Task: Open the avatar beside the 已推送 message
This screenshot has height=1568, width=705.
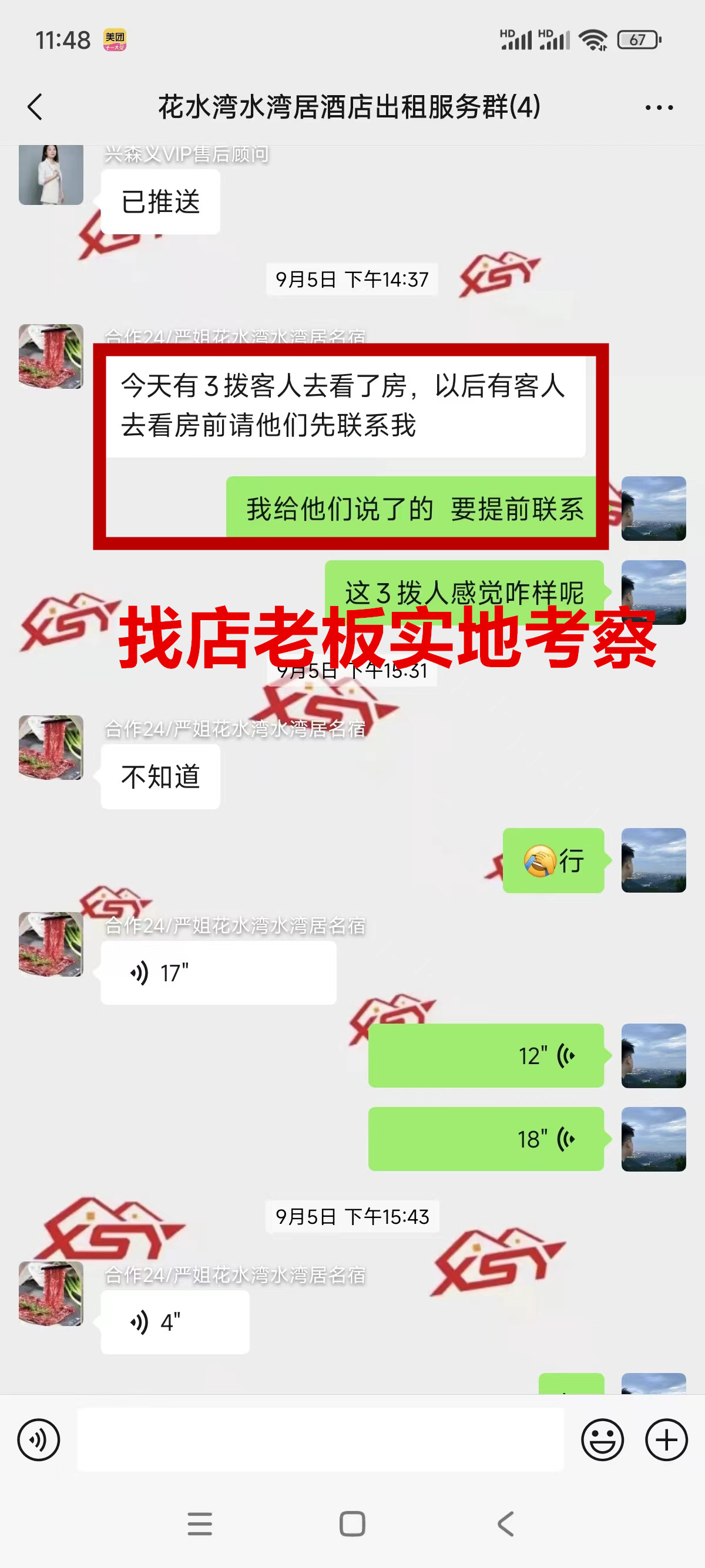Action: point(51,176)
